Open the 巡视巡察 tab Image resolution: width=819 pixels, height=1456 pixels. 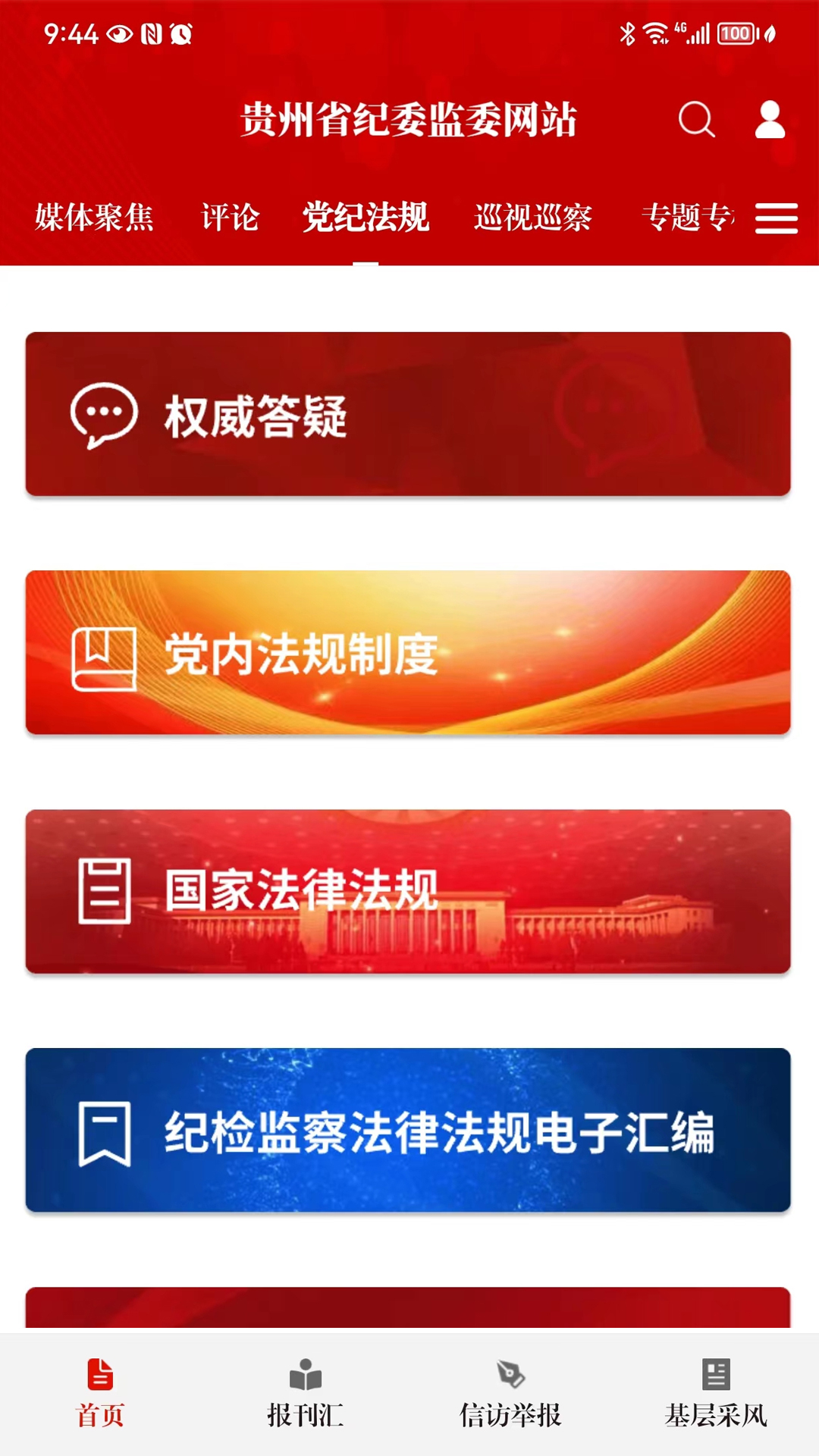click(x=533, y=218)
